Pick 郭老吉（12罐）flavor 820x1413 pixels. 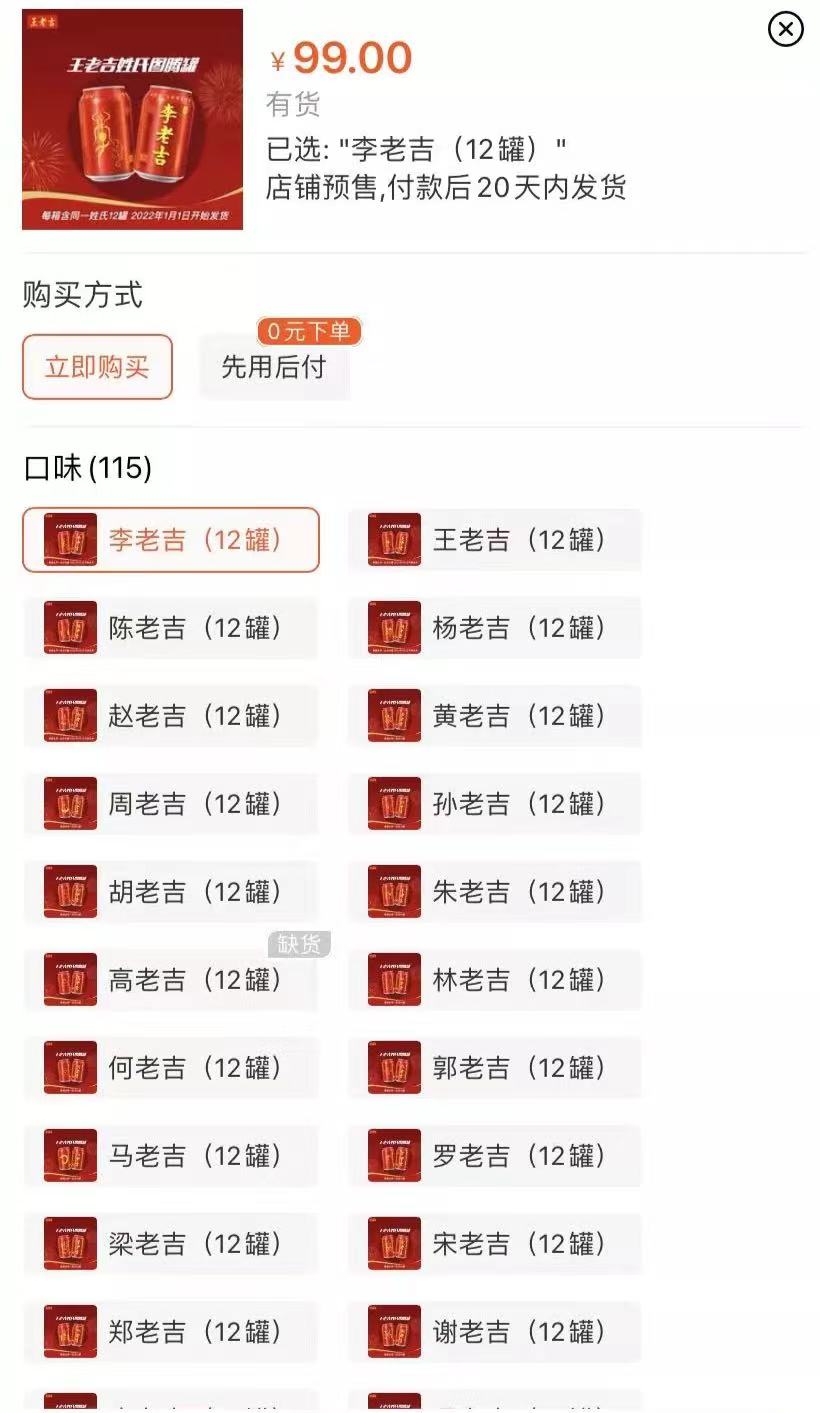pyautogui.click(x=494, y=1068)
